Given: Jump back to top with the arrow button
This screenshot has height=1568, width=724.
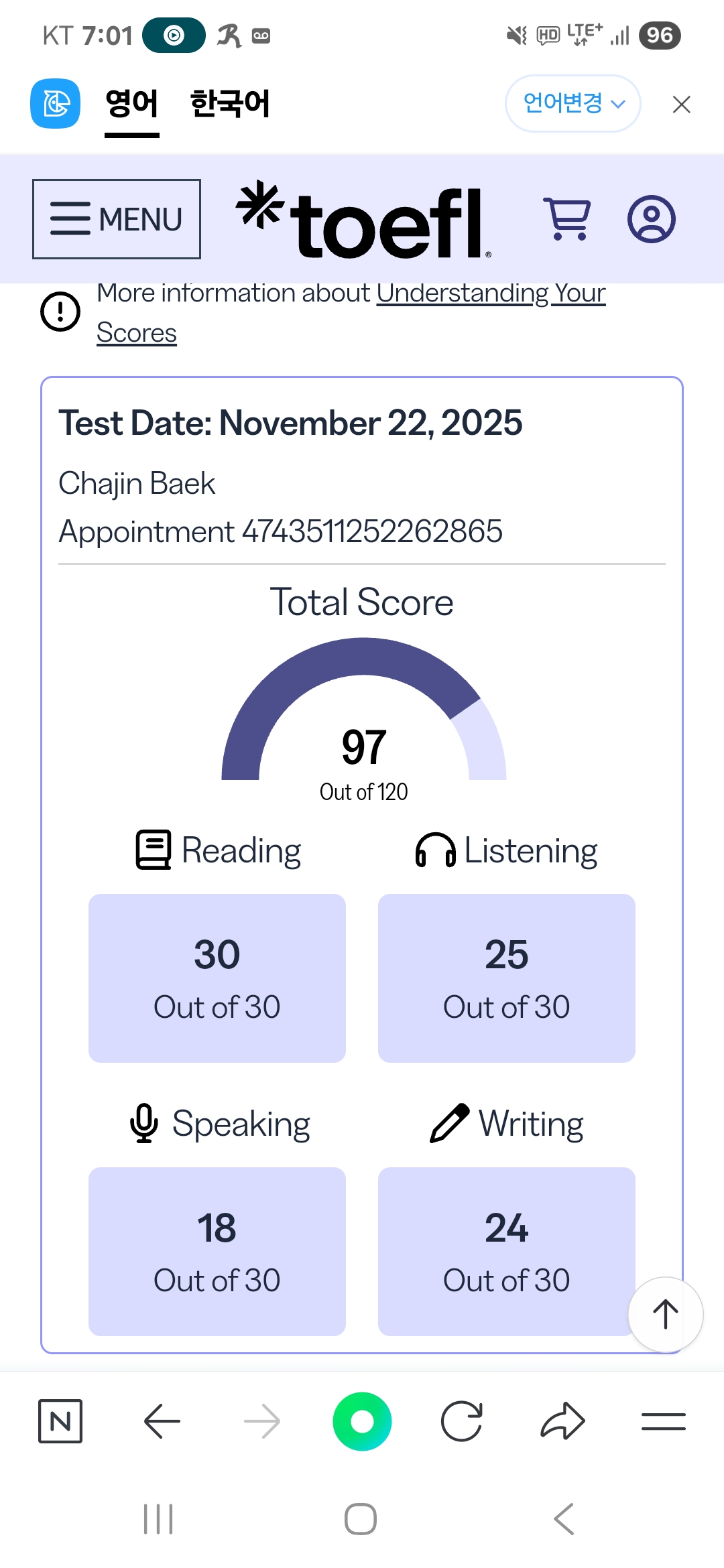Looking at the screenshot, I should [x=665, y=1314].
